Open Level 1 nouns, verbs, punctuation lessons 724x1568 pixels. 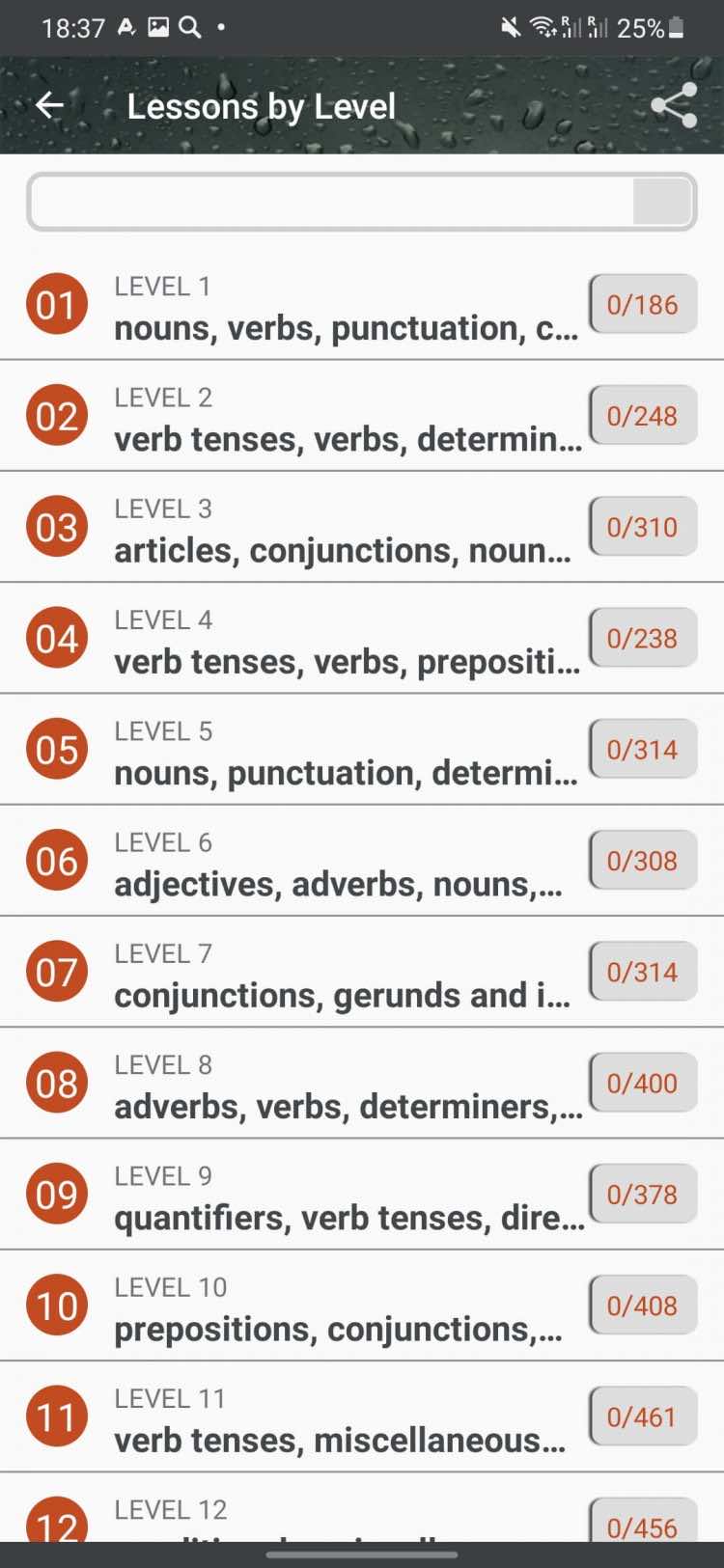tap(346, 307)
